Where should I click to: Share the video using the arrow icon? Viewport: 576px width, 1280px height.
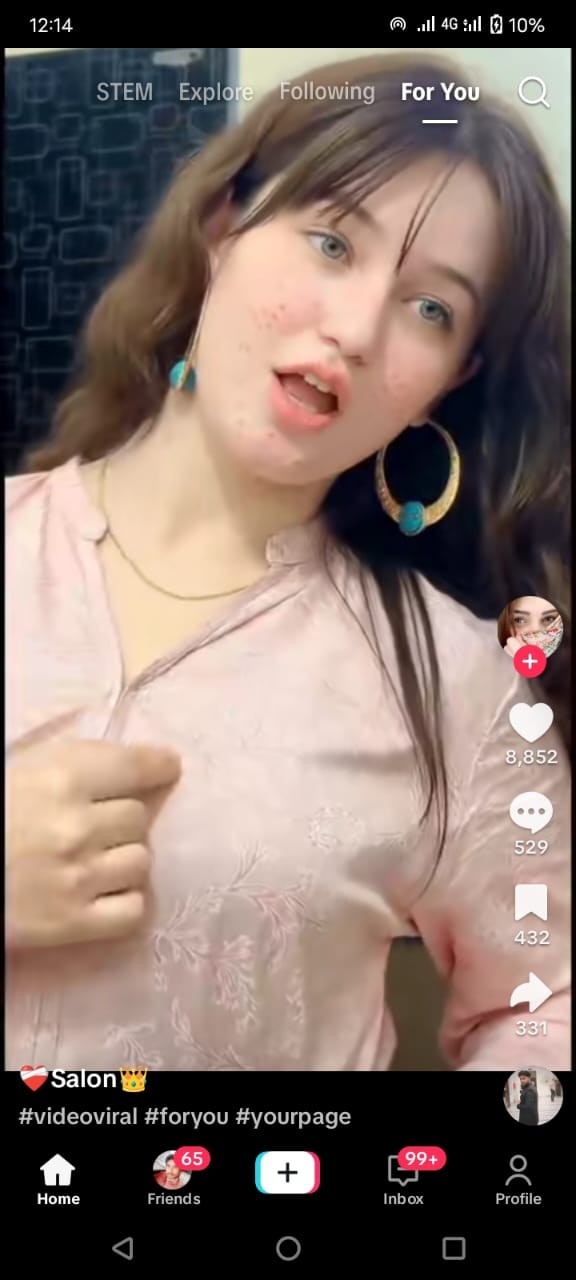click(531, 993)
